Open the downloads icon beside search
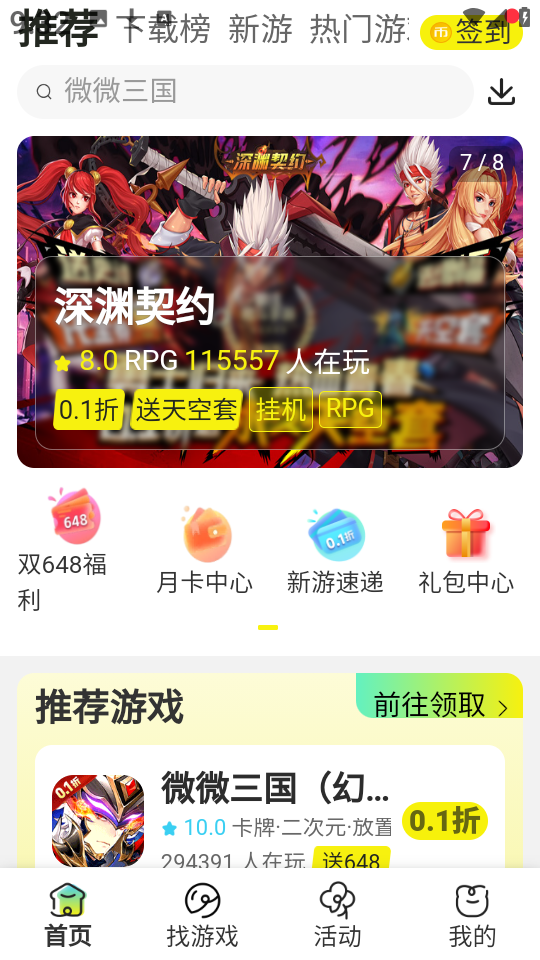The image size is (540, 960). (501, 92)
